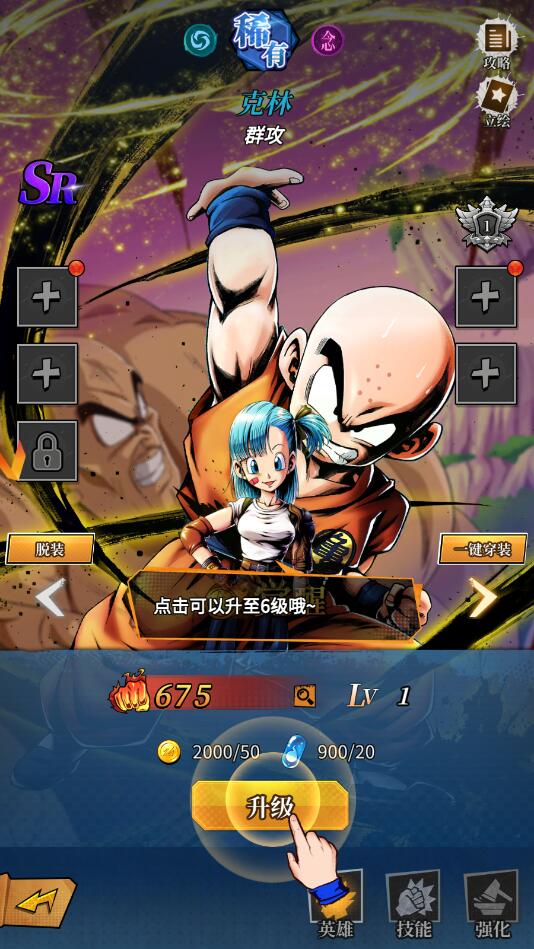534x949 pixels.
Task: Go to the next hero with right arrow
Action: click(483, 597)
